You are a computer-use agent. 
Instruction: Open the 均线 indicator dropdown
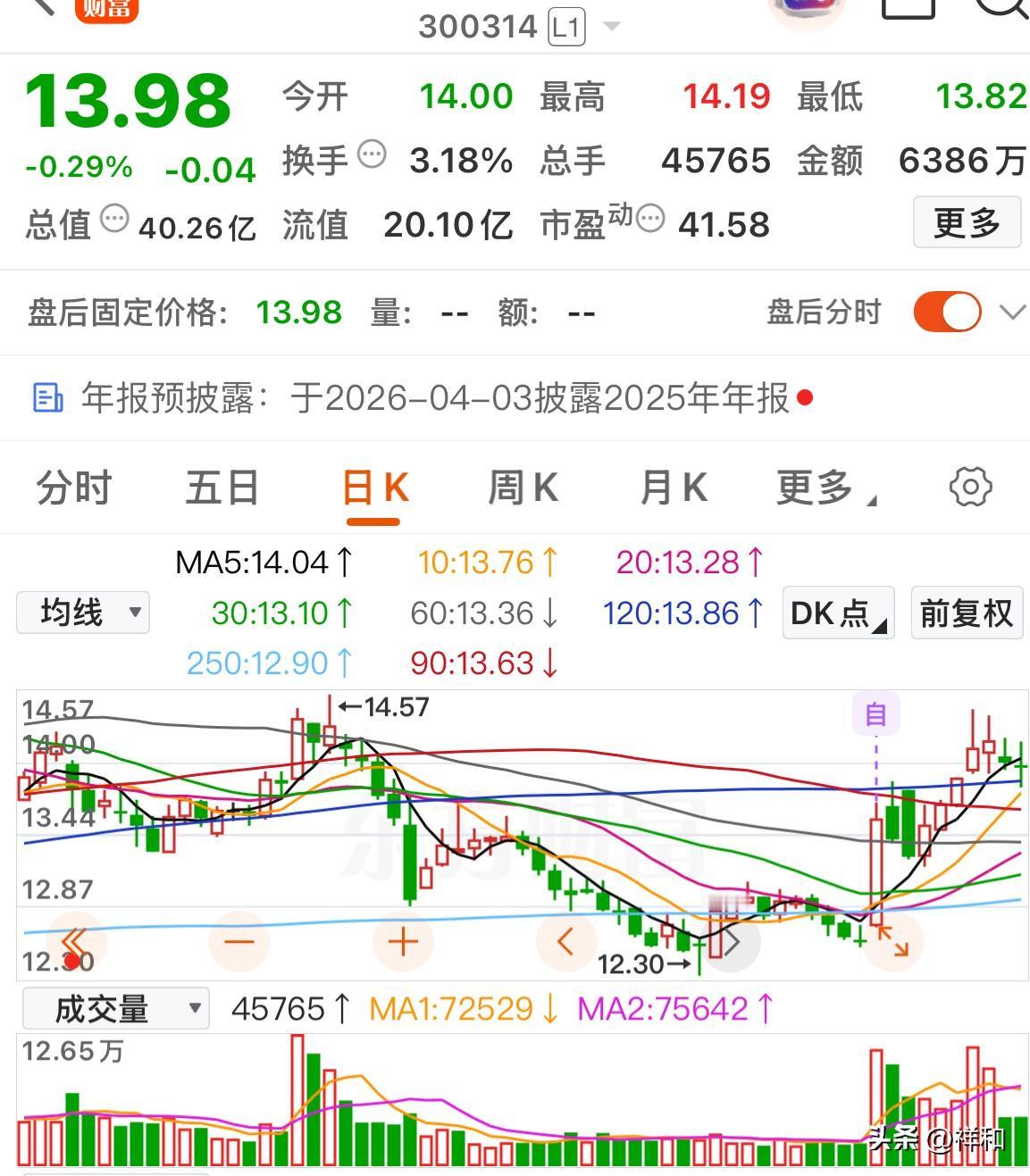(x=82, y=613)
